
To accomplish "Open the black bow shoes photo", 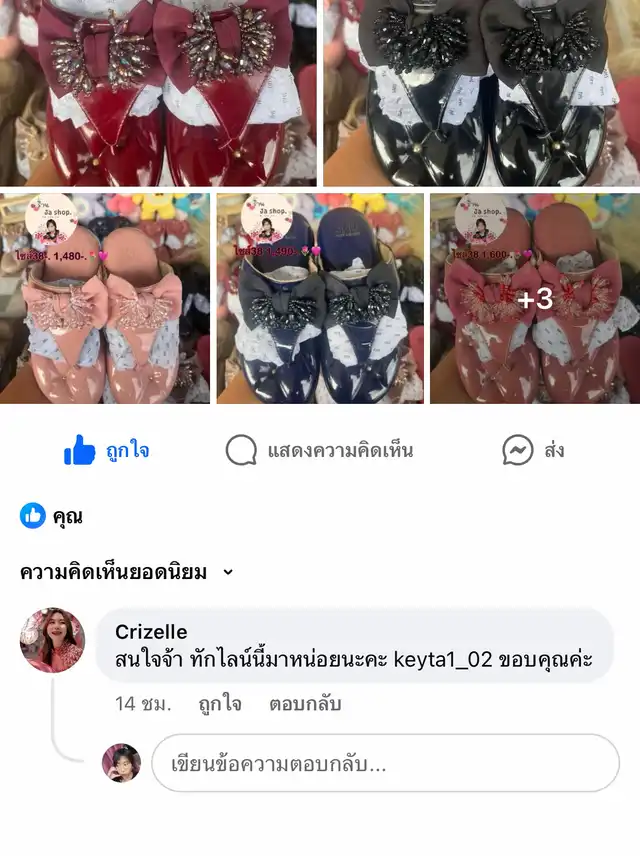I will tap(481, 92).
